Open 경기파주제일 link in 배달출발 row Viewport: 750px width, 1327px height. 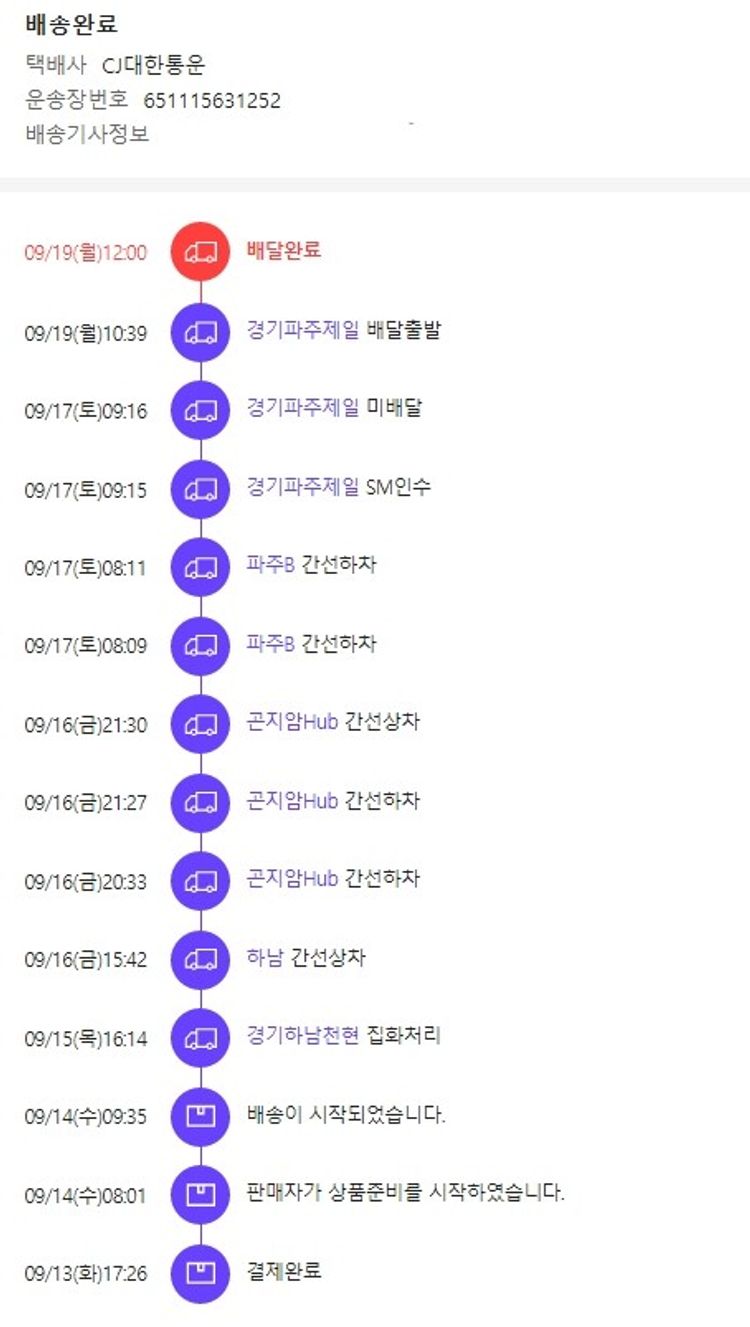point(302,330)
